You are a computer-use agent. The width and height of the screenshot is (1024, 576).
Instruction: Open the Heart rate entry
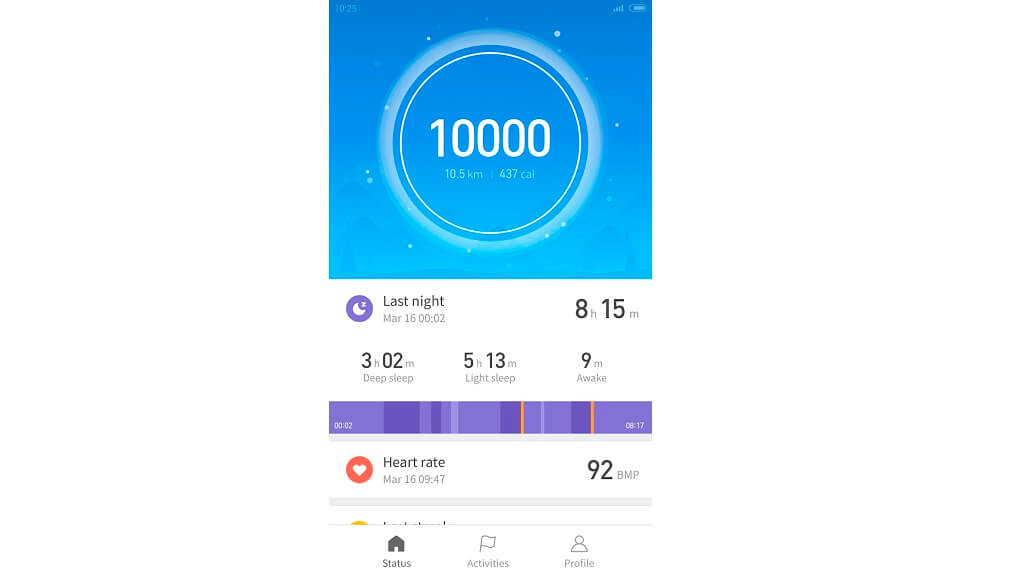click(490, 469)
